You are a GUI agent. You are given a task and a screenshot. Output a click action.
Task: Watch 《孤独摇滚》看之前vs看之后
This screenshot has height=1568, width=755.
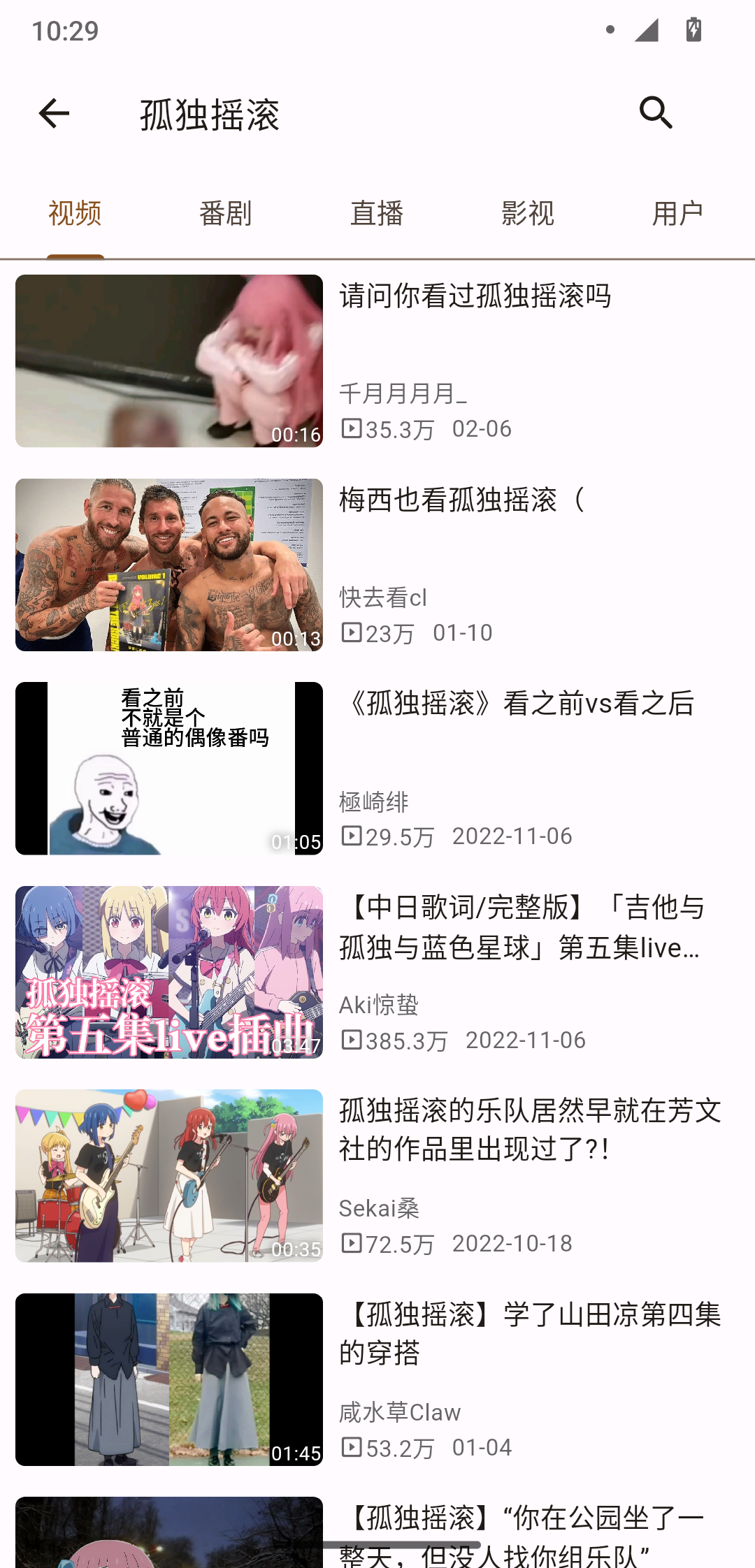point(377,768)
